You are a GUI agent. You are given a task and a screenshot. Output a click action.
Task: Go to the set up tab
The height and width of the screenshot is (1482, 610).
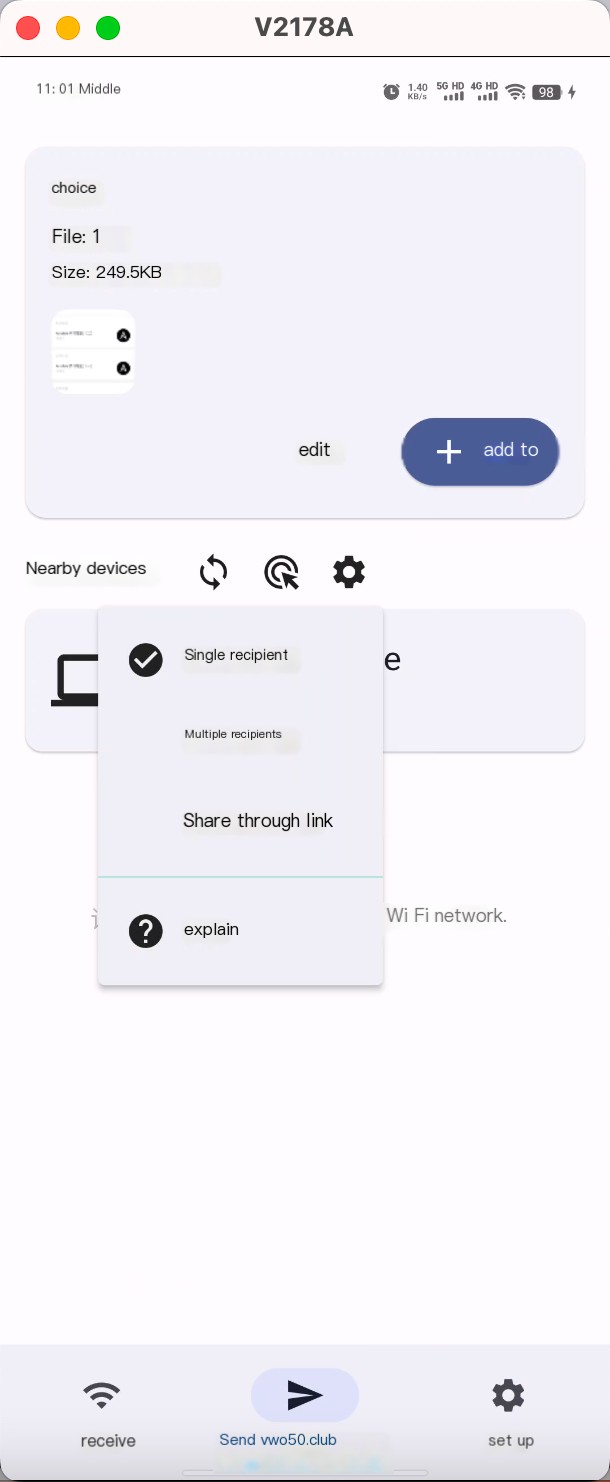point(509,1411)
